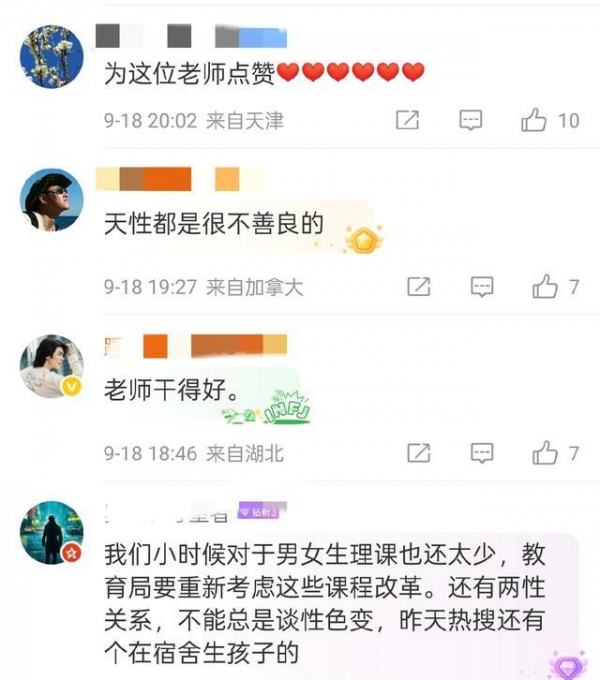Like the comment 天性都是很不善良的

click(x=545, y=287)
